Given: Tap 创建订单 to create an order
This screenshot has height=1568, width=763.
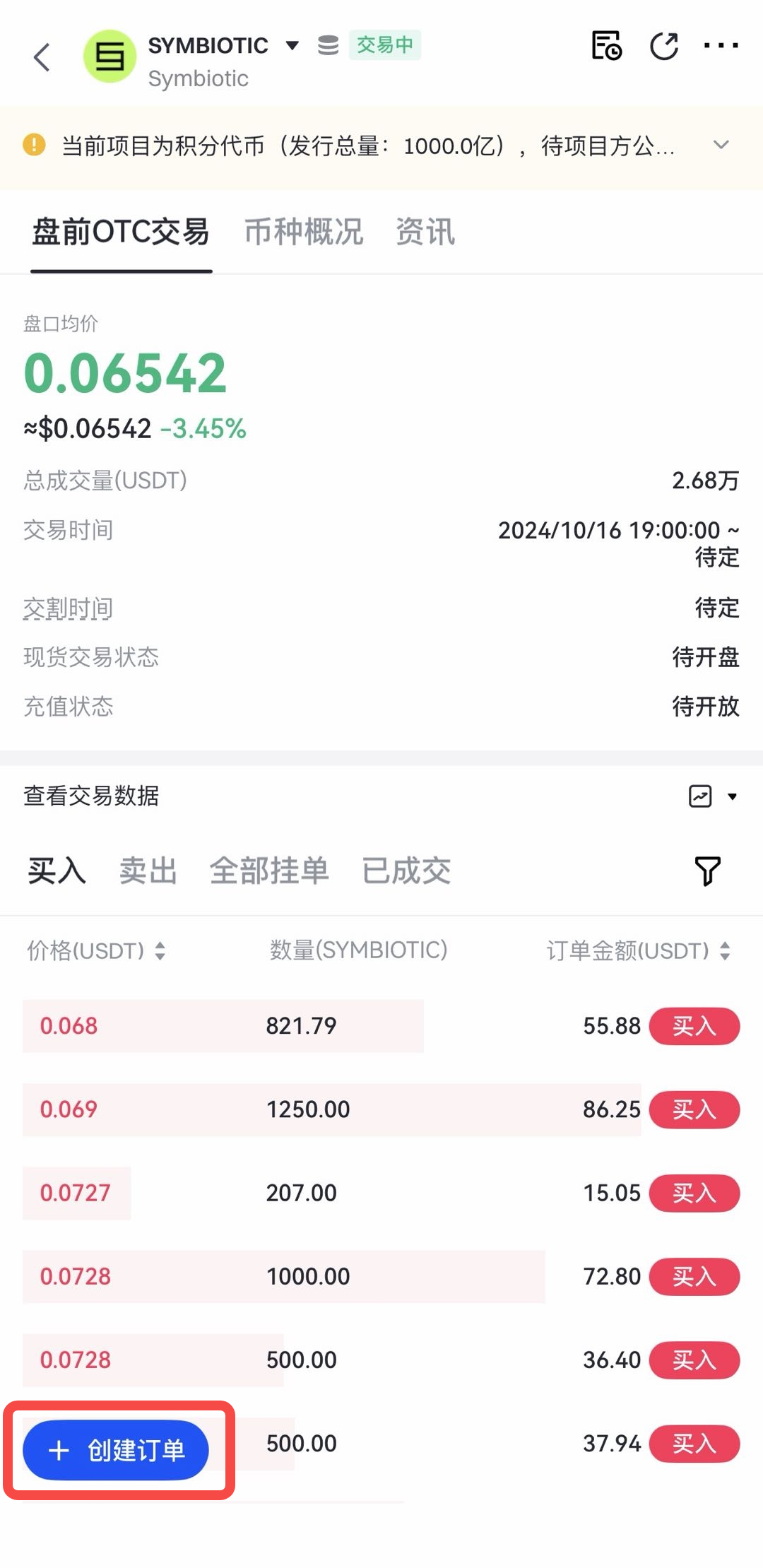Looking at the screenshot, I should tap(116, 1450).
